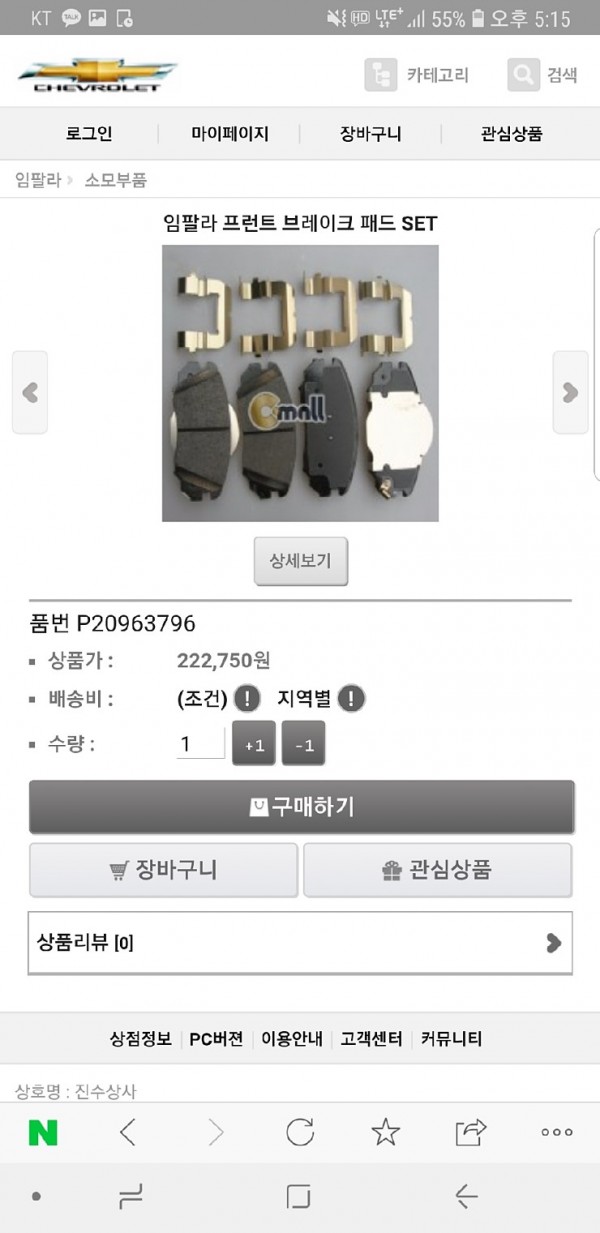Open 장바구니 in the top menu
Image resolution: width=600 pixels, height=1233 pixels.
point(370,134)
